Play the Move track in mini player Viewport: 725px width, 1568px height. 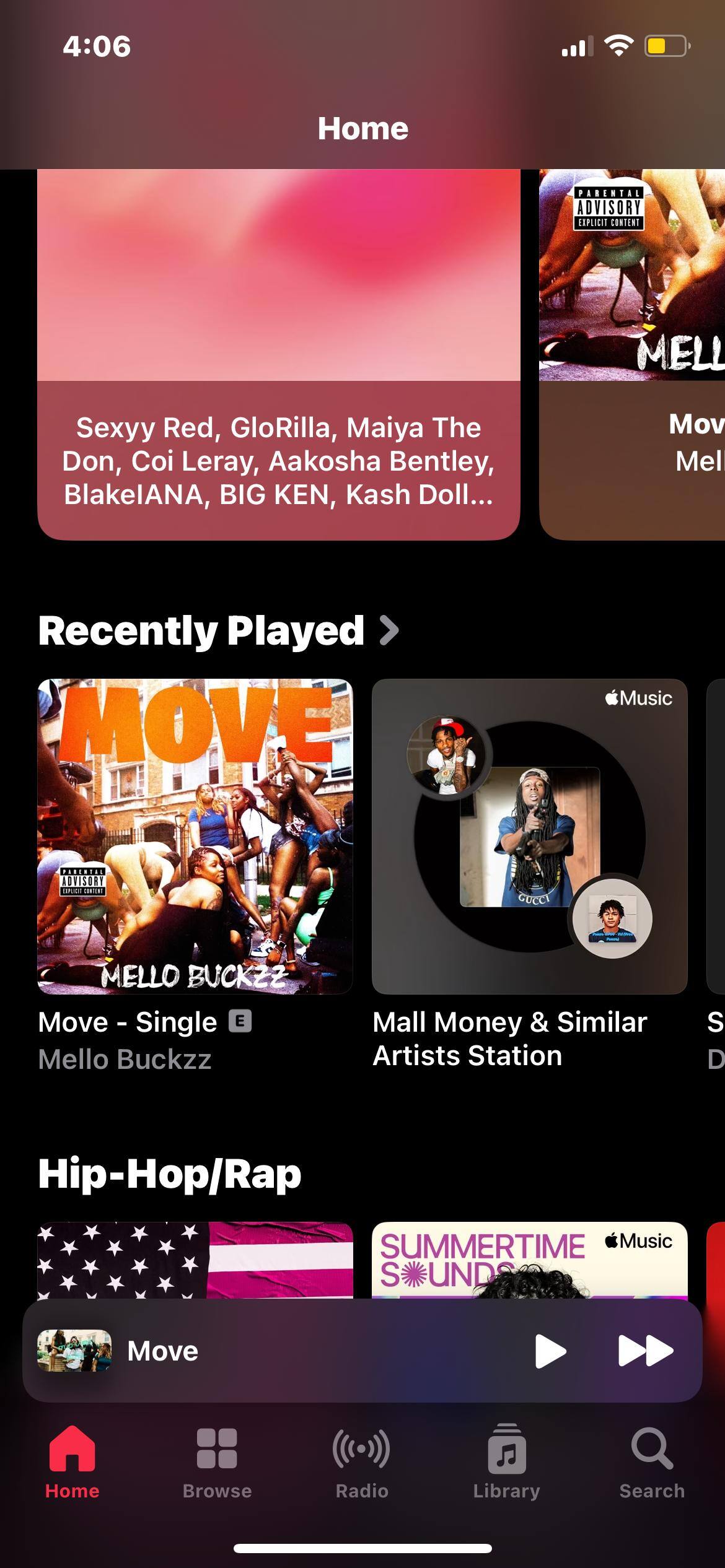tap(550, 1351)
